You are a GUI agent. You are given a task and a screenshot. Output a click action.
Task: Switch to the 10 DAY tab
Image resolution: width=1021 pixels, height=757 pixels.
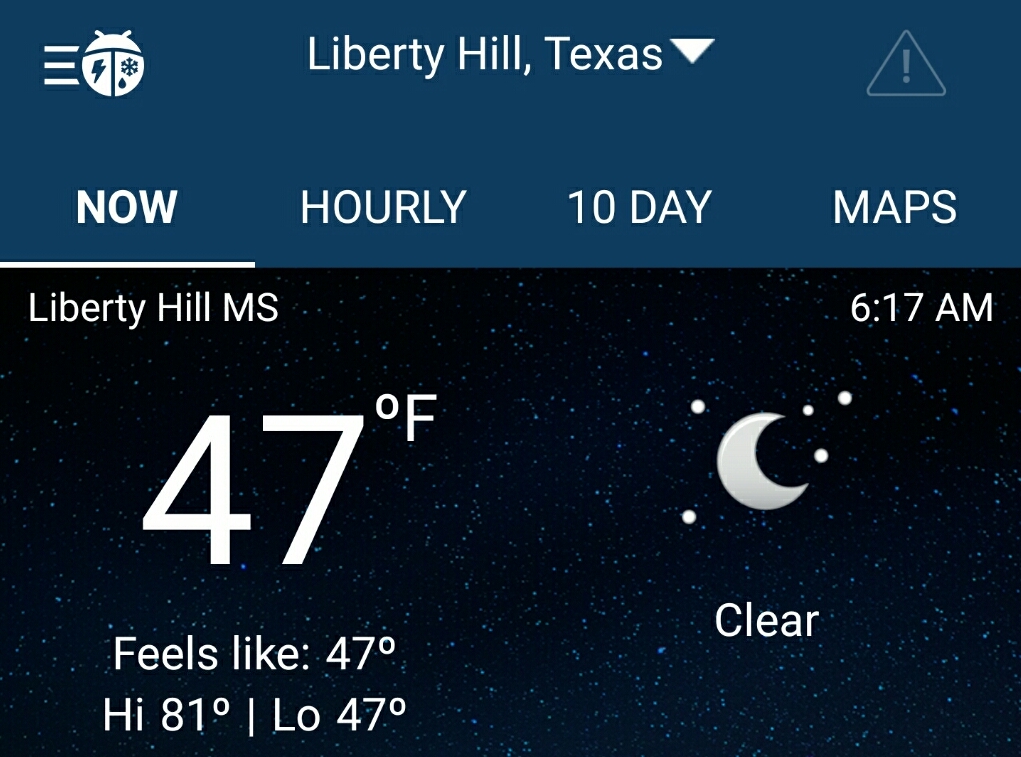pos(639,208)
